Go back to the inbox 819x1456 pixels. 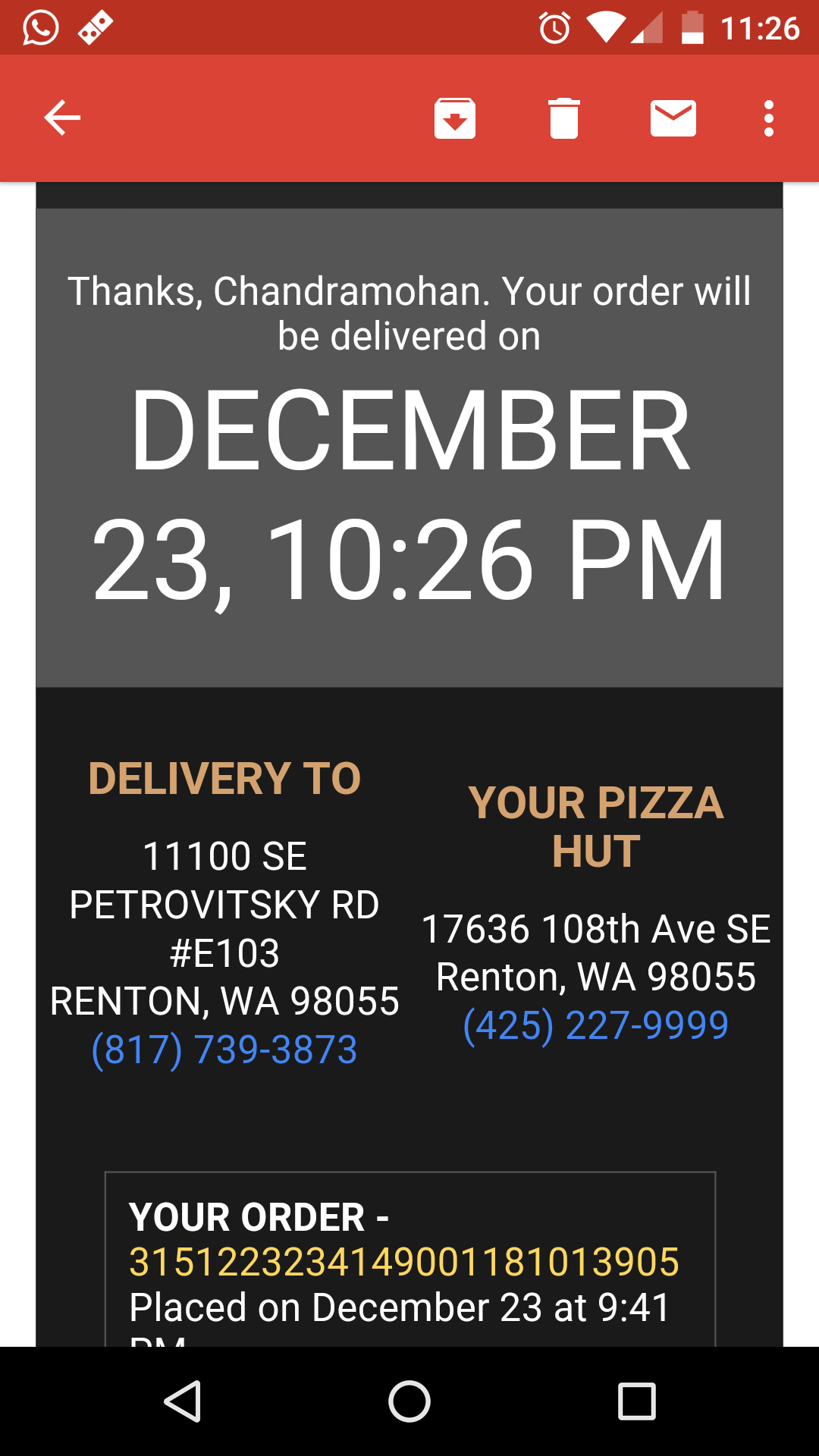pos(62,118)
